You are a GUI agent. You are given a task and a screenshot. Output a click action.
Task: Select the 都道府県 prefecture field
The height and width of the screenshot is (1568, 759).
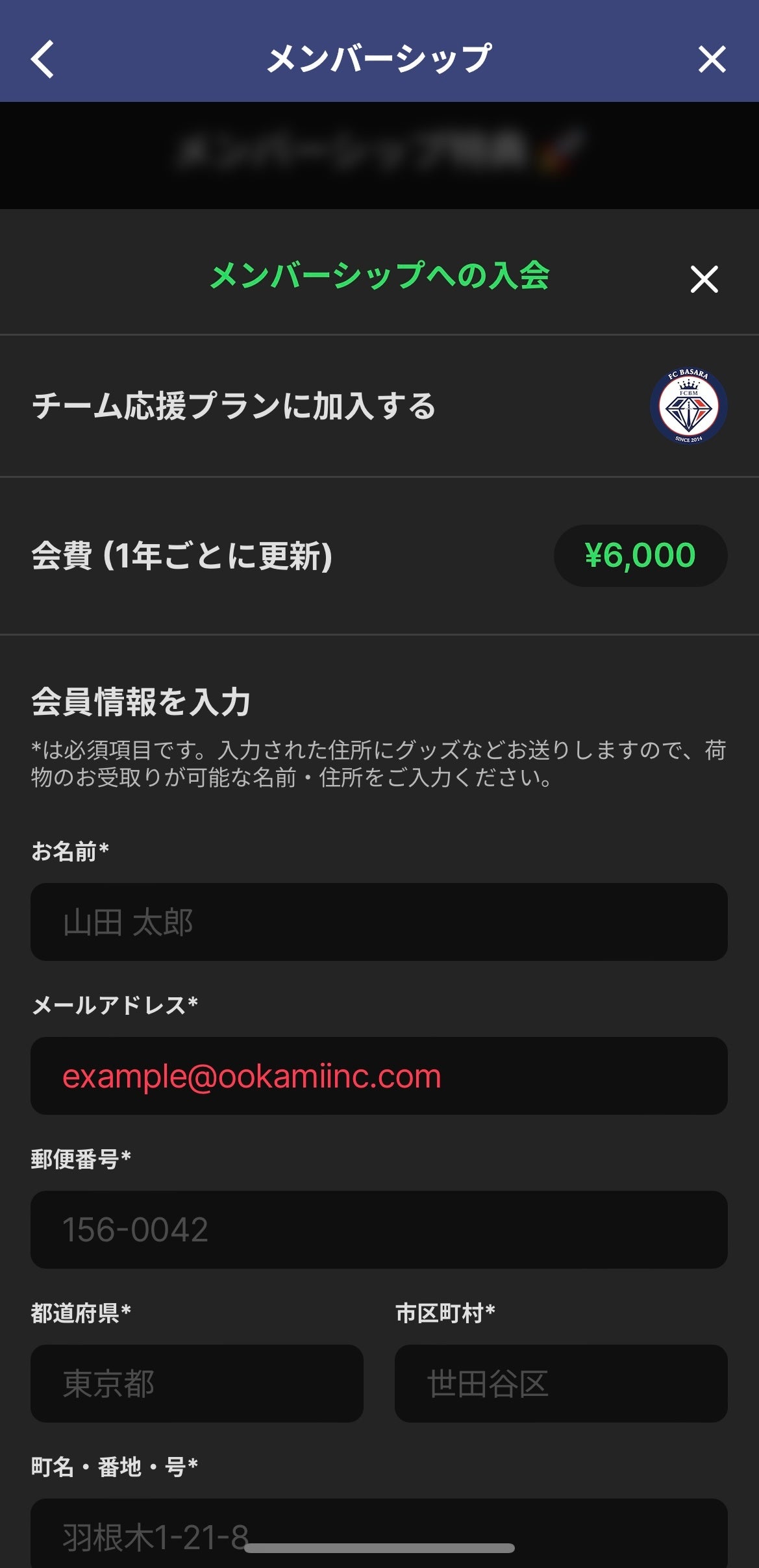pos(197,1384)
